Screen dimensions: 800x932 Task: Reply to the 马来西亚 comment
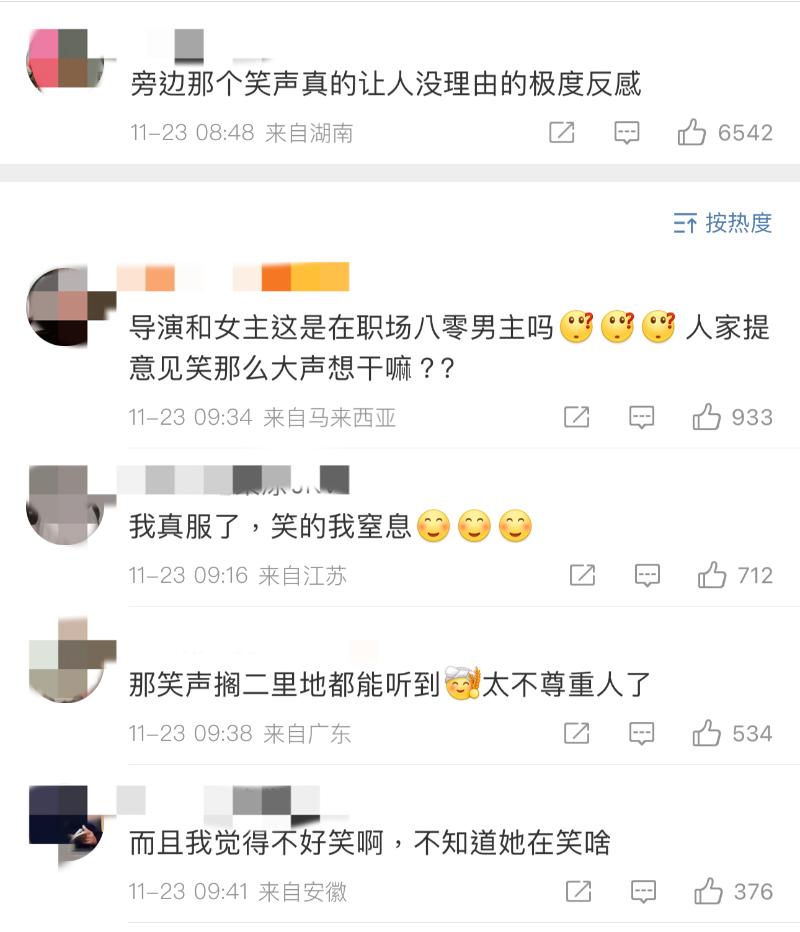[641, 417]
